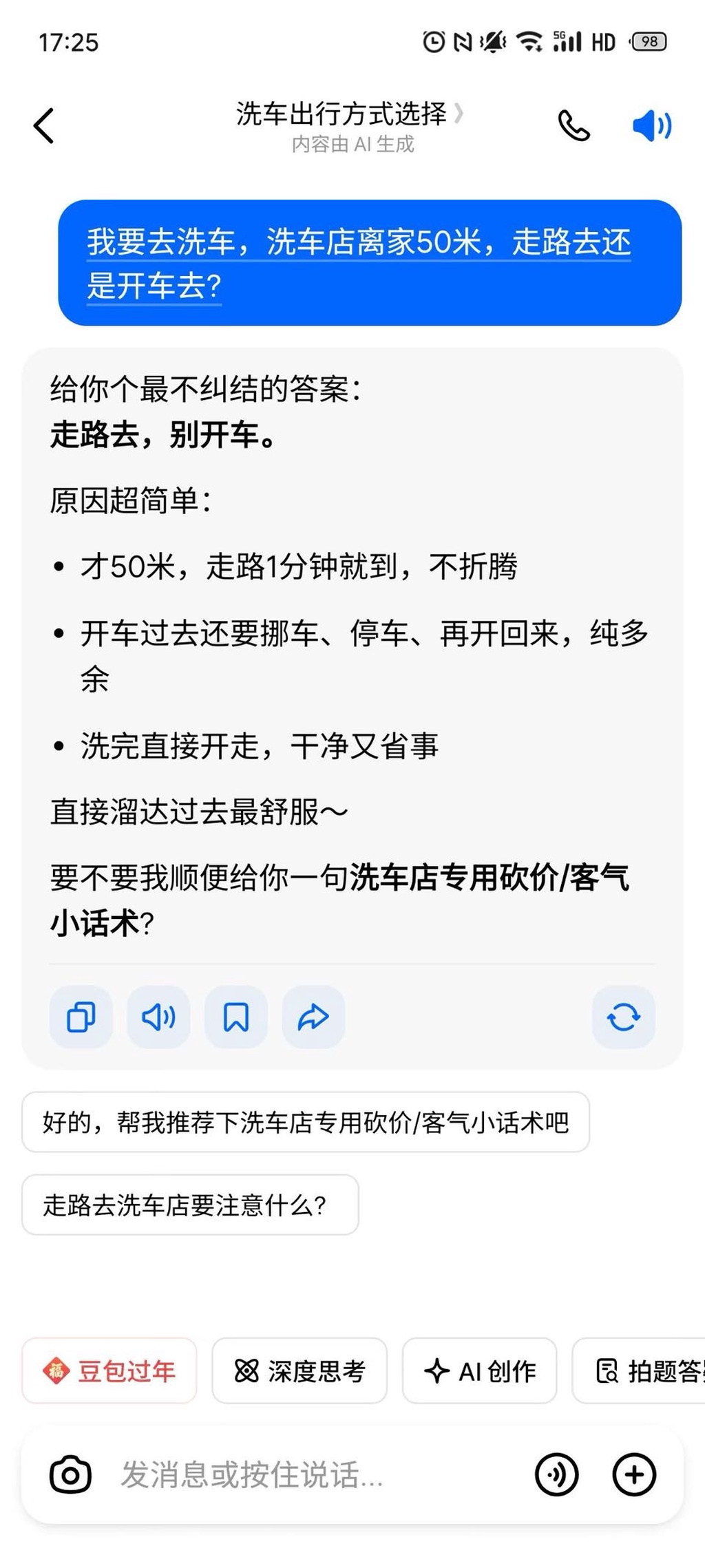Regenerate the AI's response

click(x=623, y=1017)
